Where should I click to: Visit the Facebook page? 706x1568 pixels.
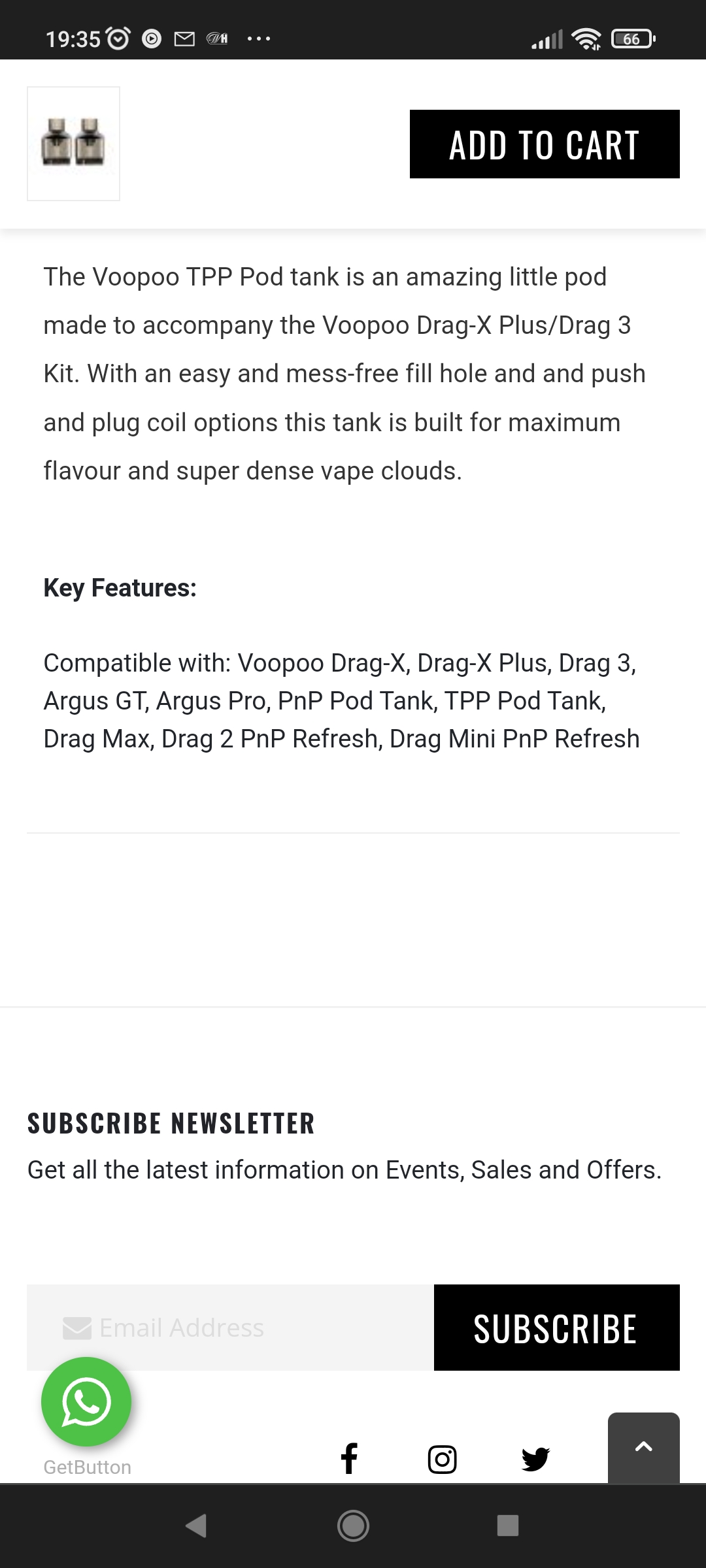[350, 1458]
